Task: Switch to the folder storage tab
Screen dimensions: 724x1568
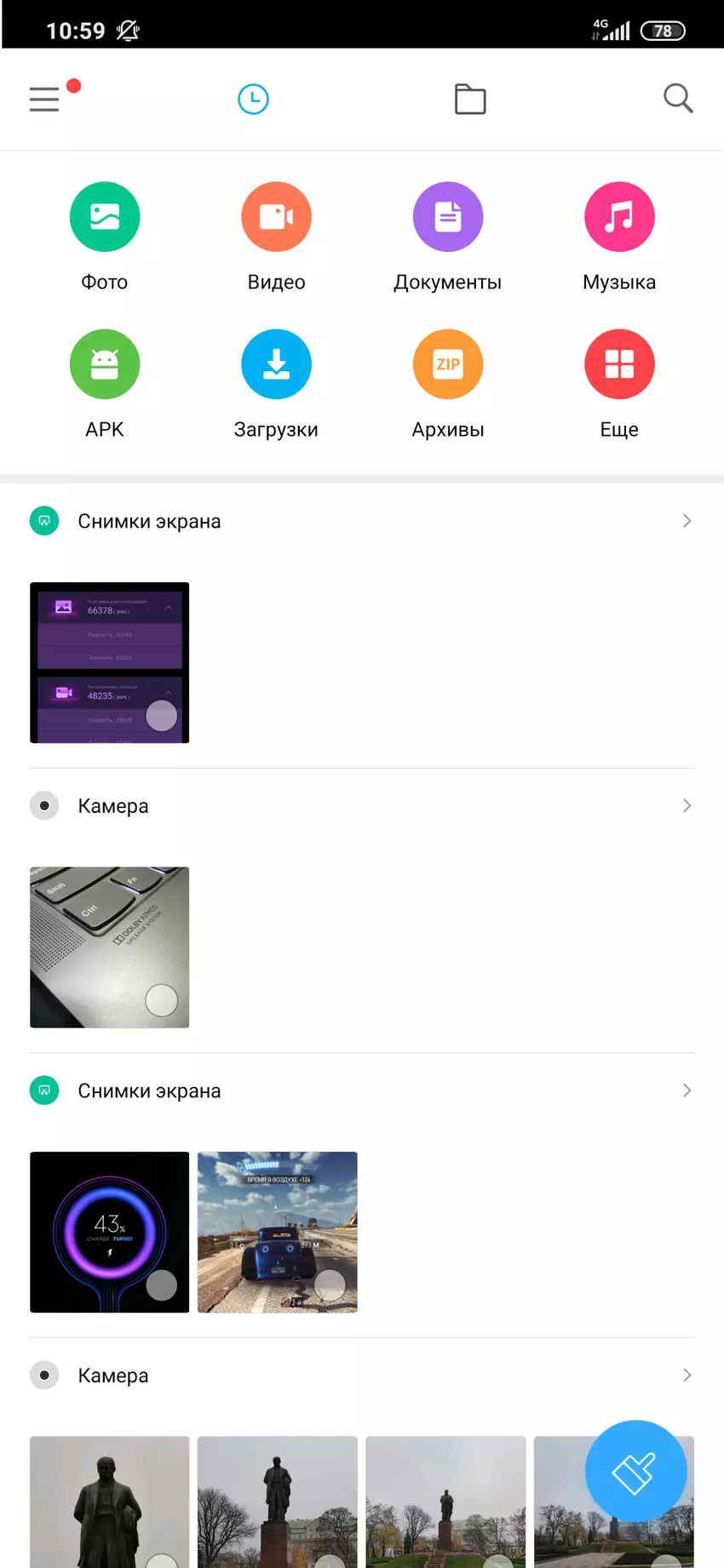Action: [x=470, y=100]
